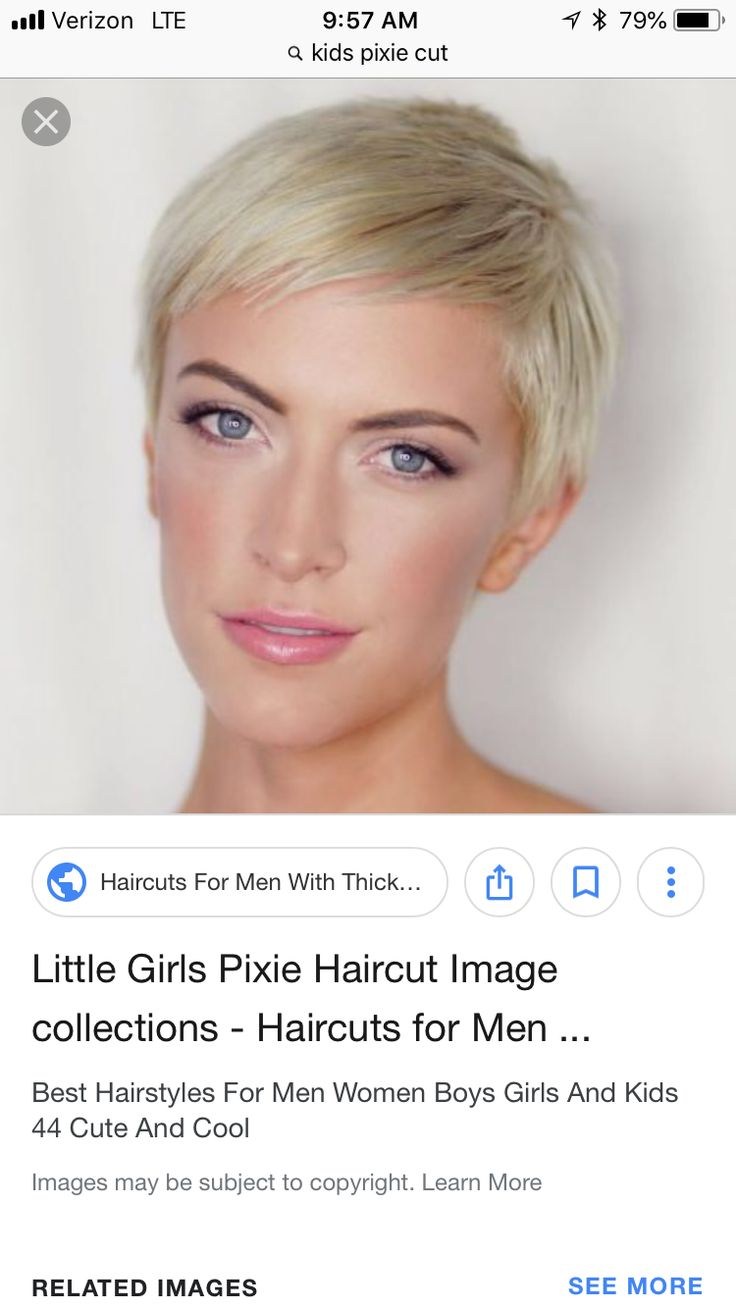
Task: Tap the LTE indicator in the status bar
Action: coord(168,19)
